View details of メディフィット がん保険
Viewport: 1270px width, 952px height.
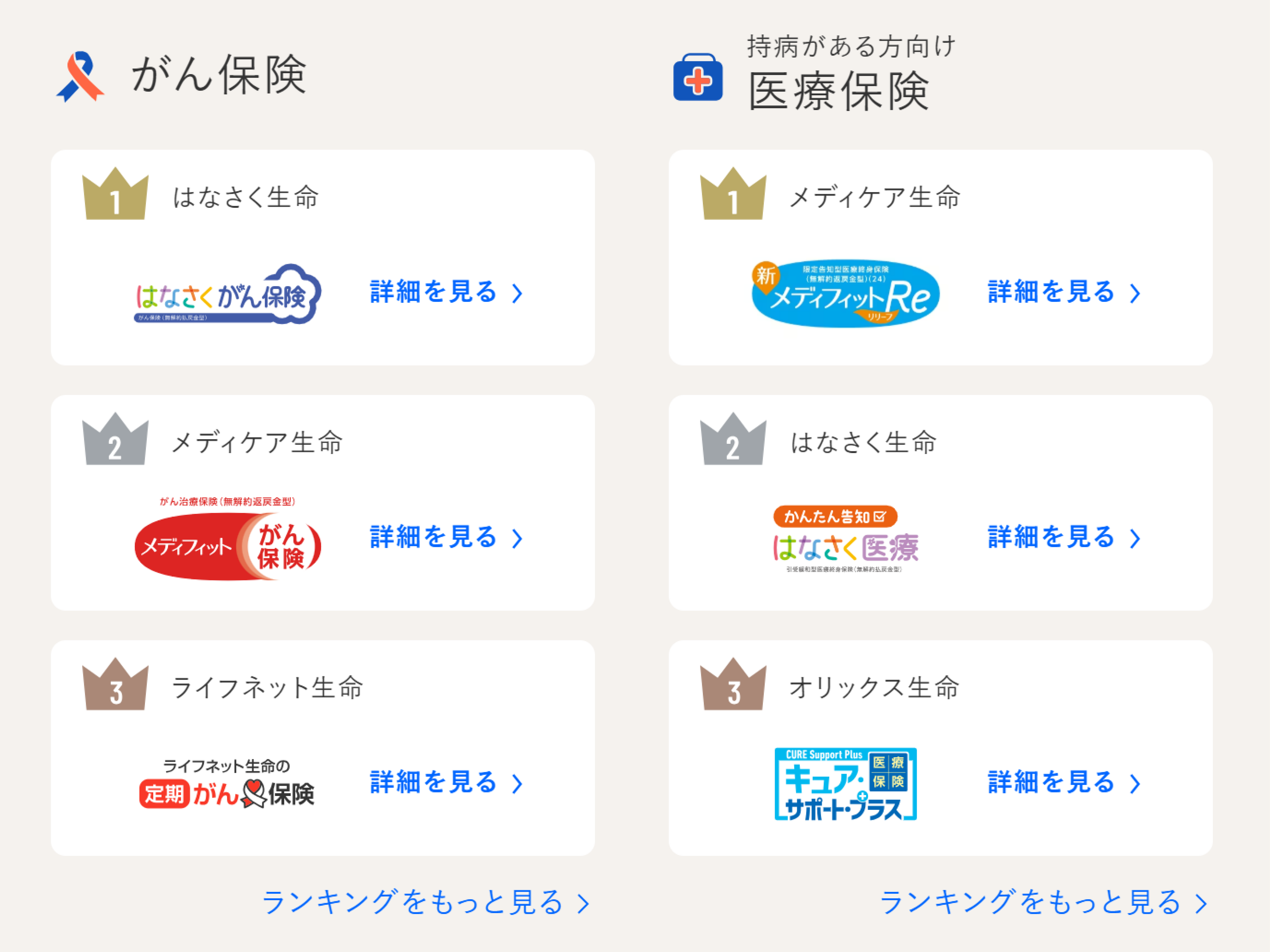(445, 538)
